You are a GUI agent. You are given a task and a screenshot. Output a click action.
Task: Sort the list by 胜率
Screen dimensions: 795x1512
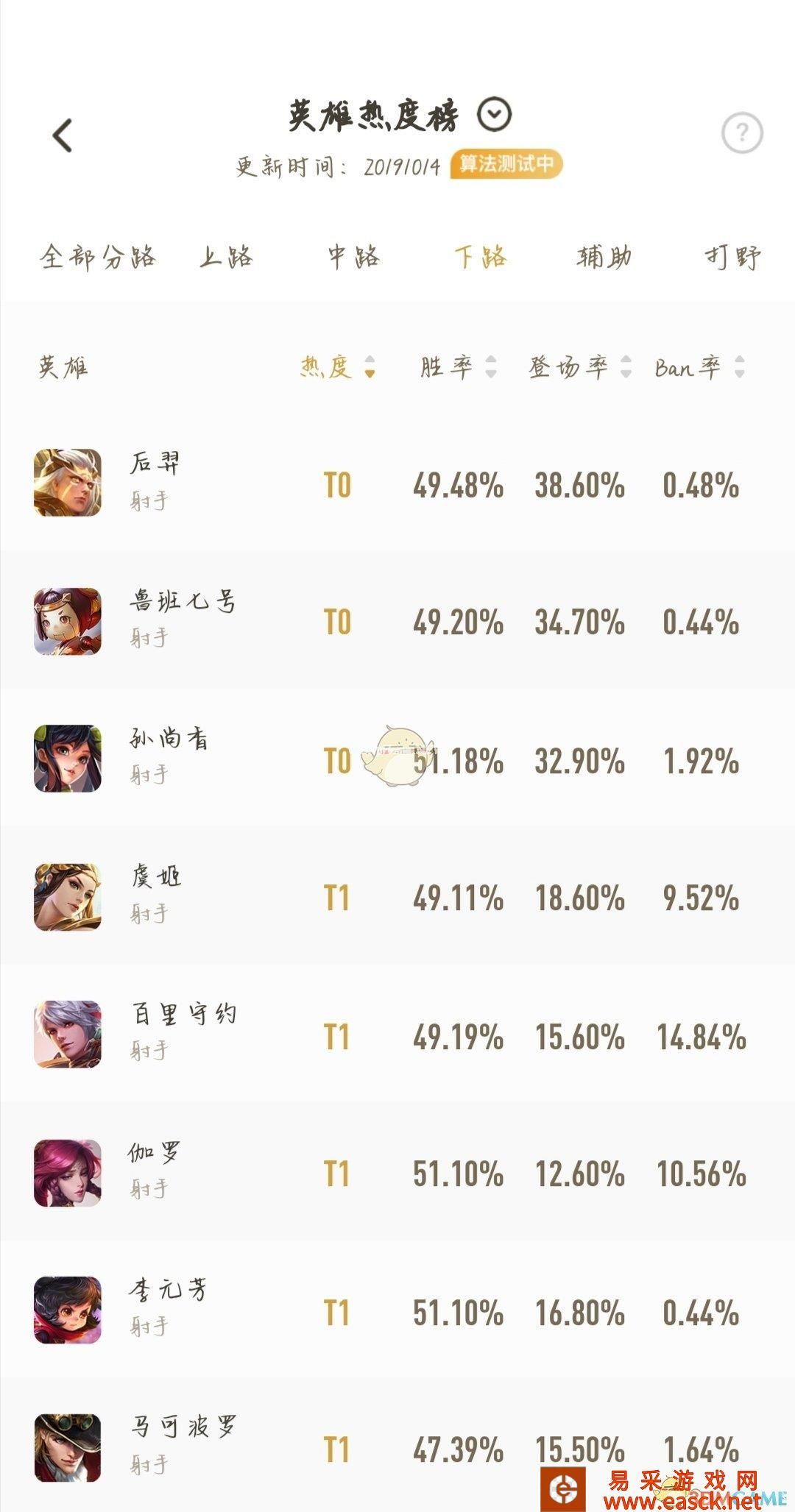[458, 366]
